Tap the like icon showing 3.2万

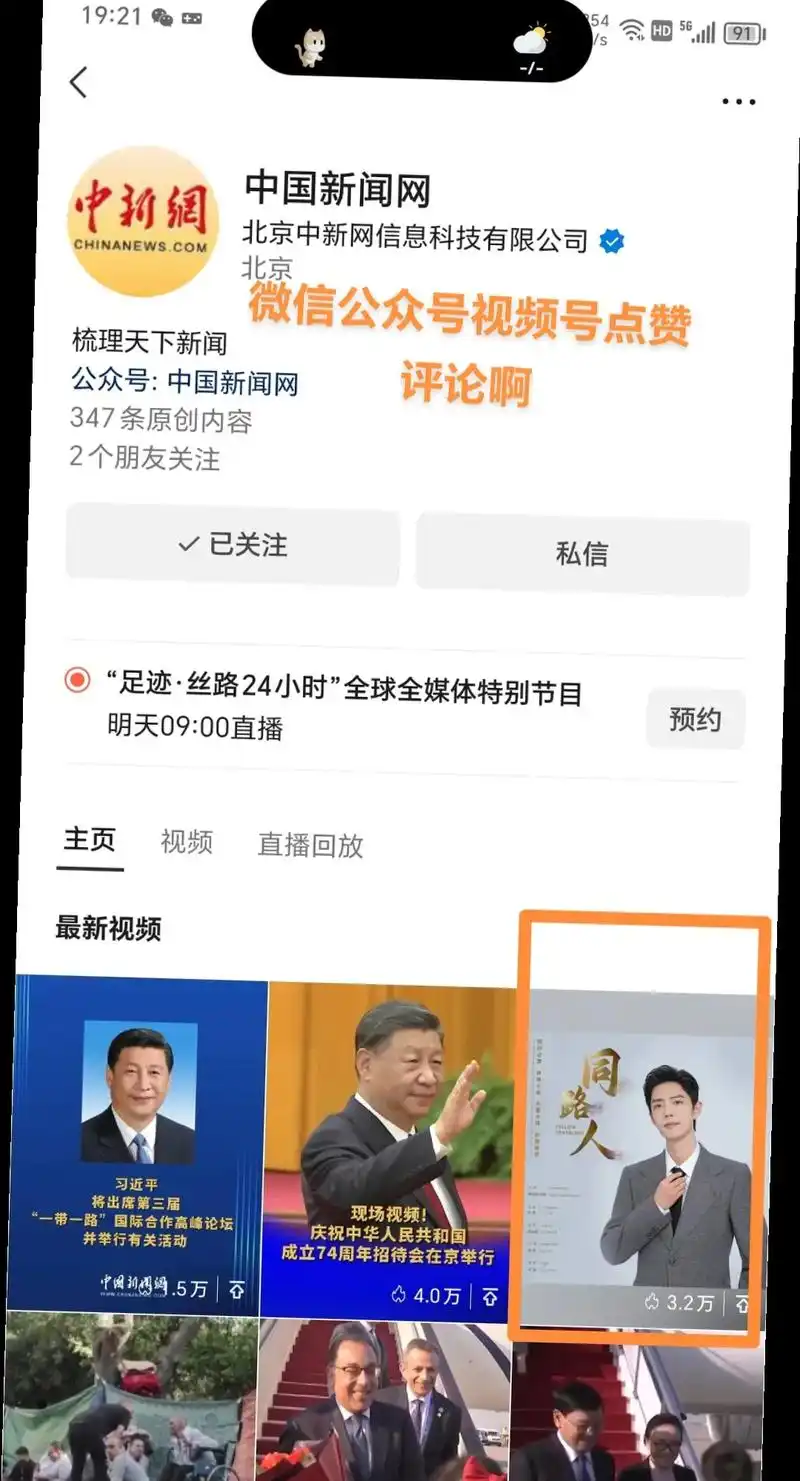click(x=652, y=1303)
